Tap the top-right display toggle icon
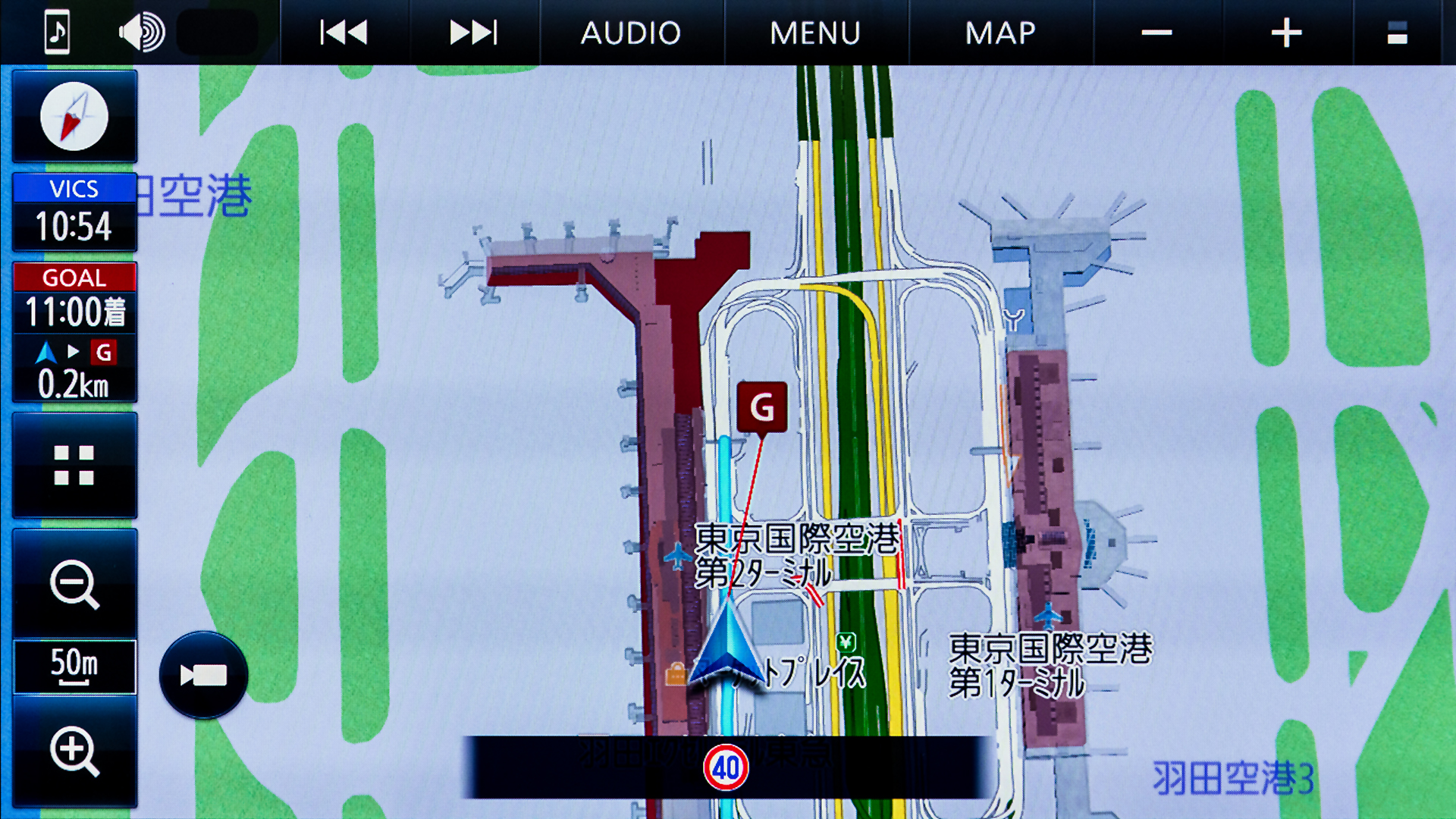This screenshot has width=1456, height=819. point(1397,33)
